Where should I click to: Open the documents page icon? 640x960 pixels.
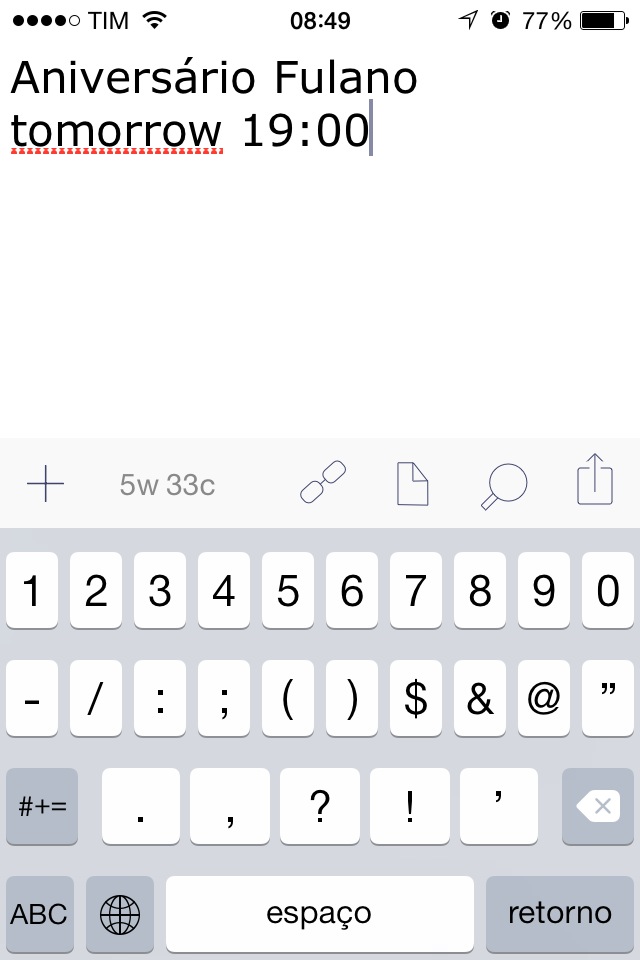pos(412,485)
